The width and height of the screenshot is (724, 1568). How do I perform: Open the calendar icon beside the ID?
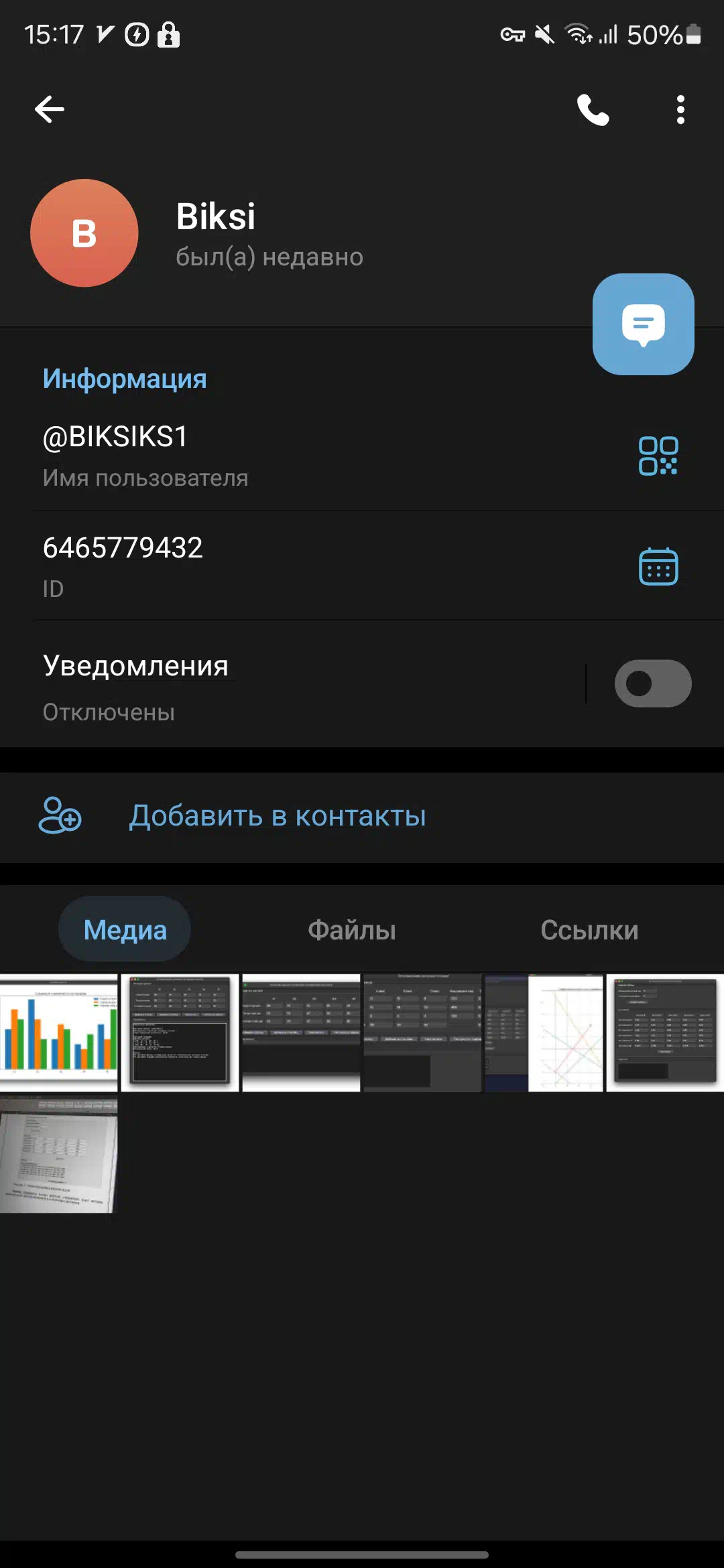[658, 567]
